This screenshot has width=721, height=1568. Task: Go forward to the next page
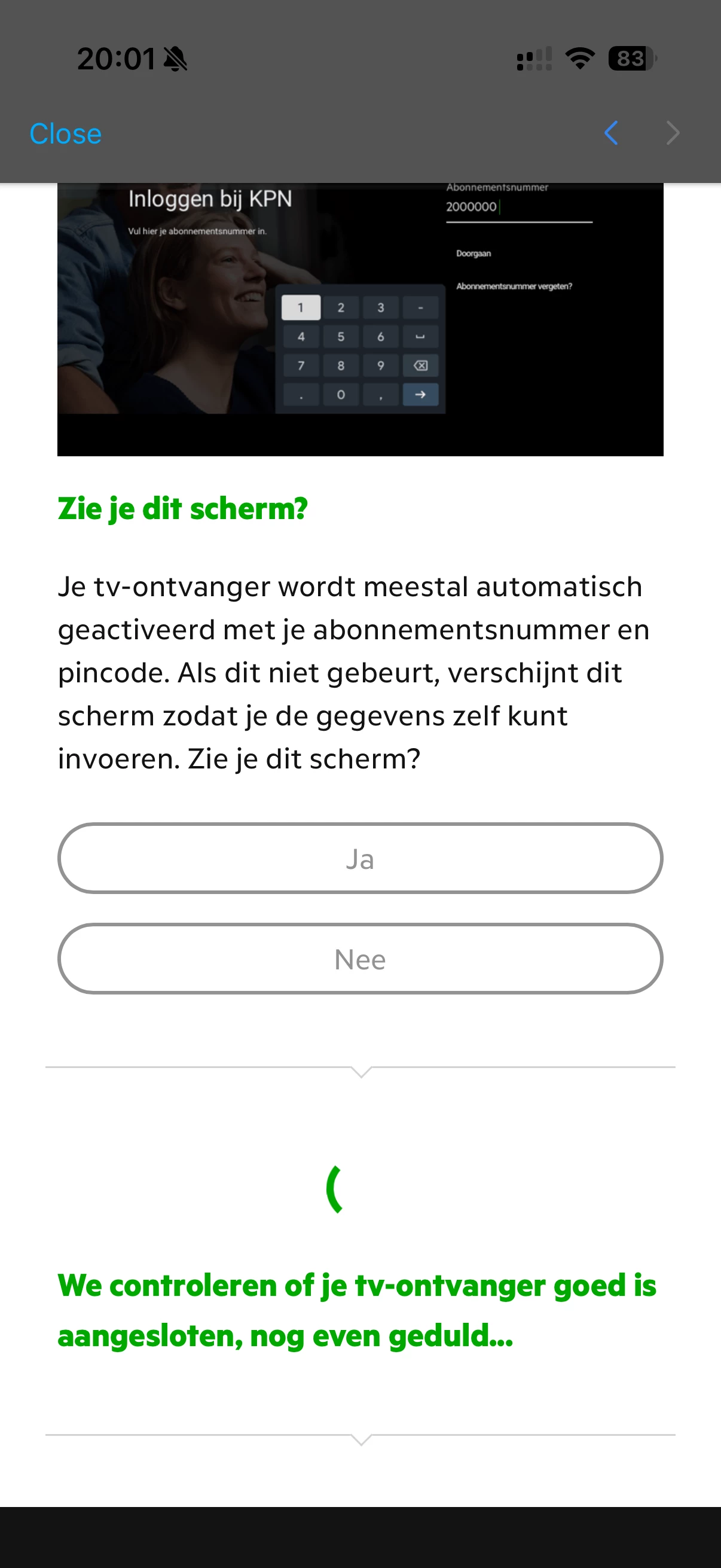673,133
